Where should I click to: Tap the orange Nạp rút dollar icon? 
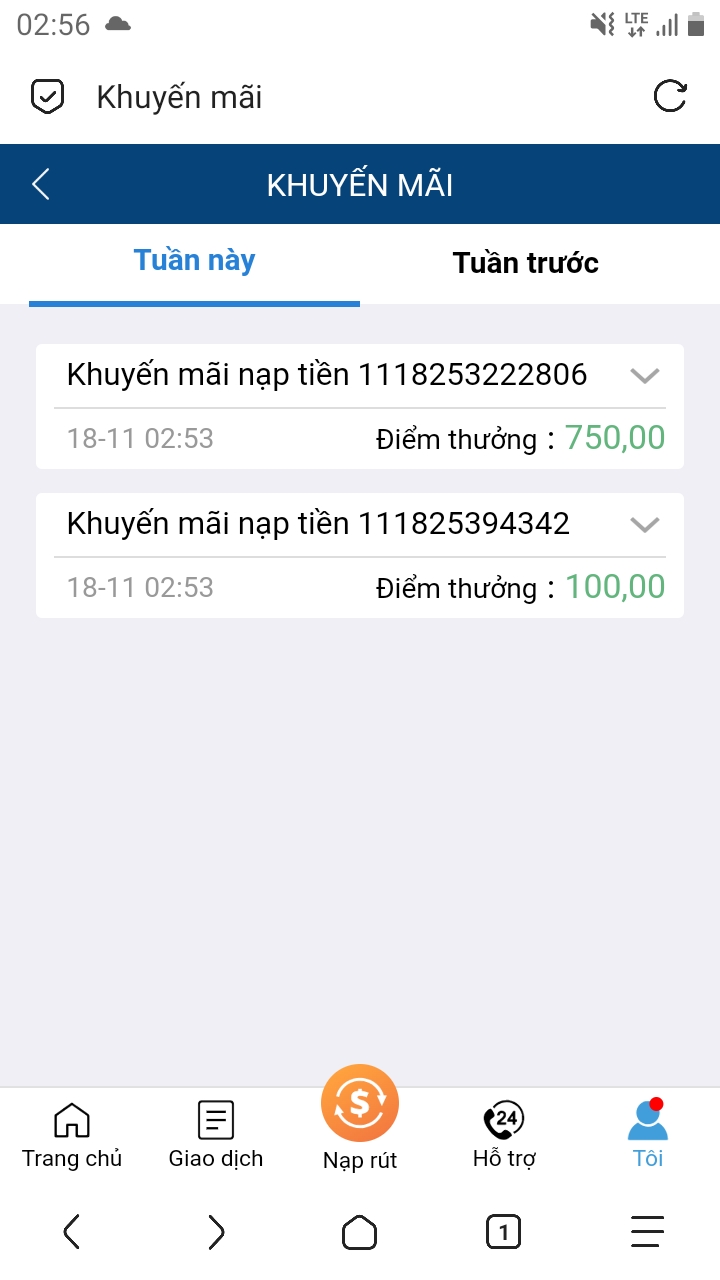(359, 1103)
